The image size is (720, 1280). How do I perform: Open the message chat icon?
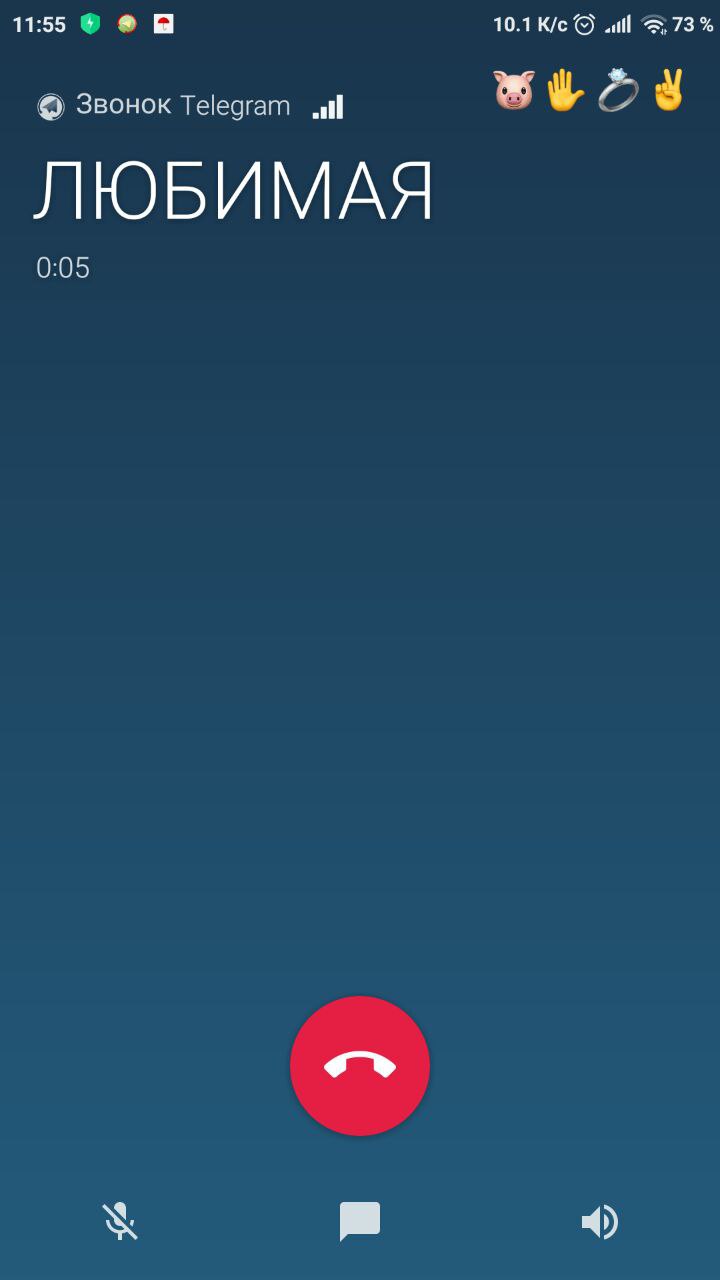coord(360,1222)
